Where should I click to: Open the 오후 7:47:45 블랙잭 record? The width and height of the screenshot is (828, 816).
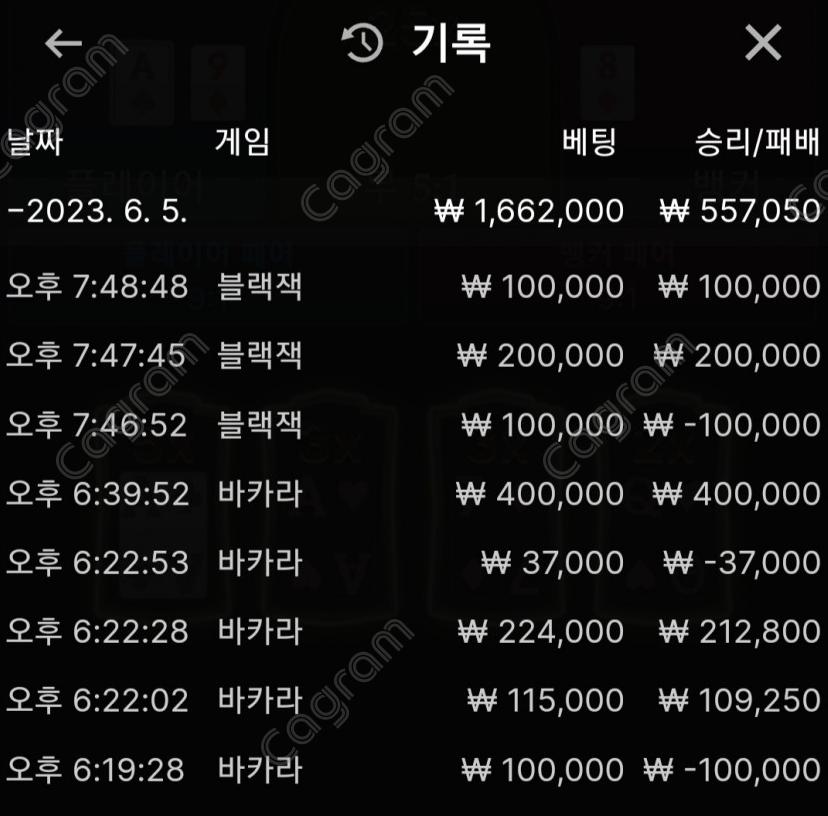[413, 355]
